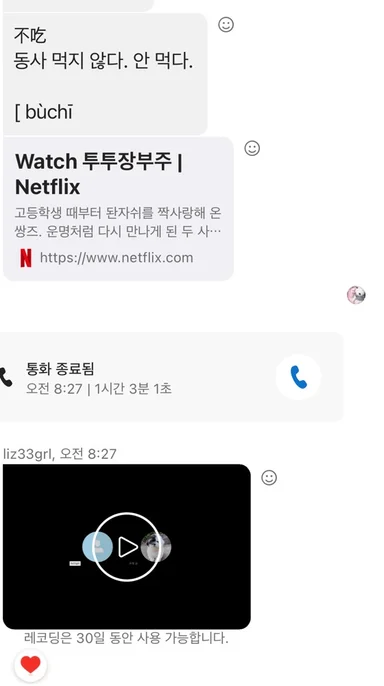Tap the red heart reaction under recording
This screenshot has width=384, height=686.
click(31, 665)
